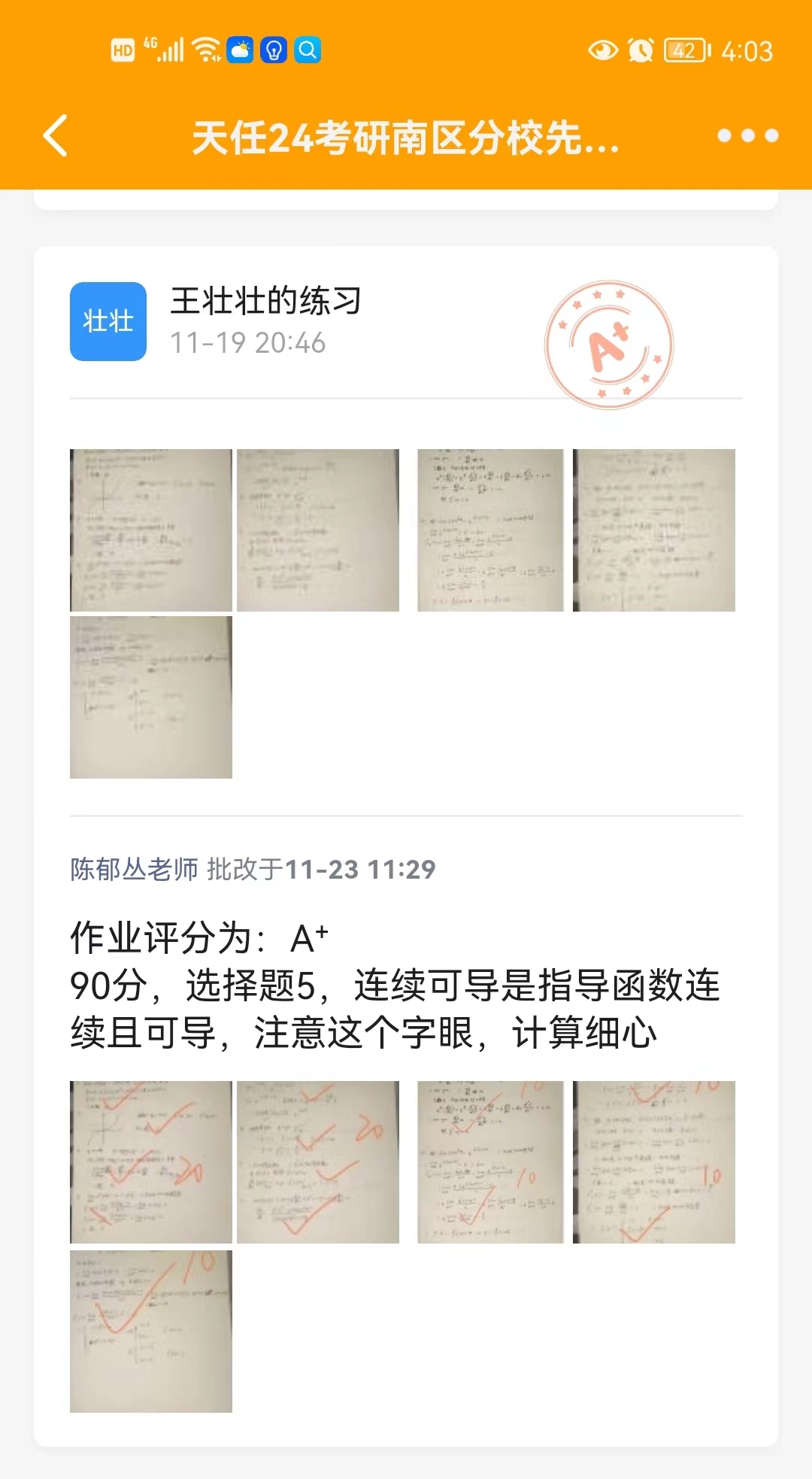View the teacher's second corrected photo
812x1479 pixels.
click(x=318, y=1162)
